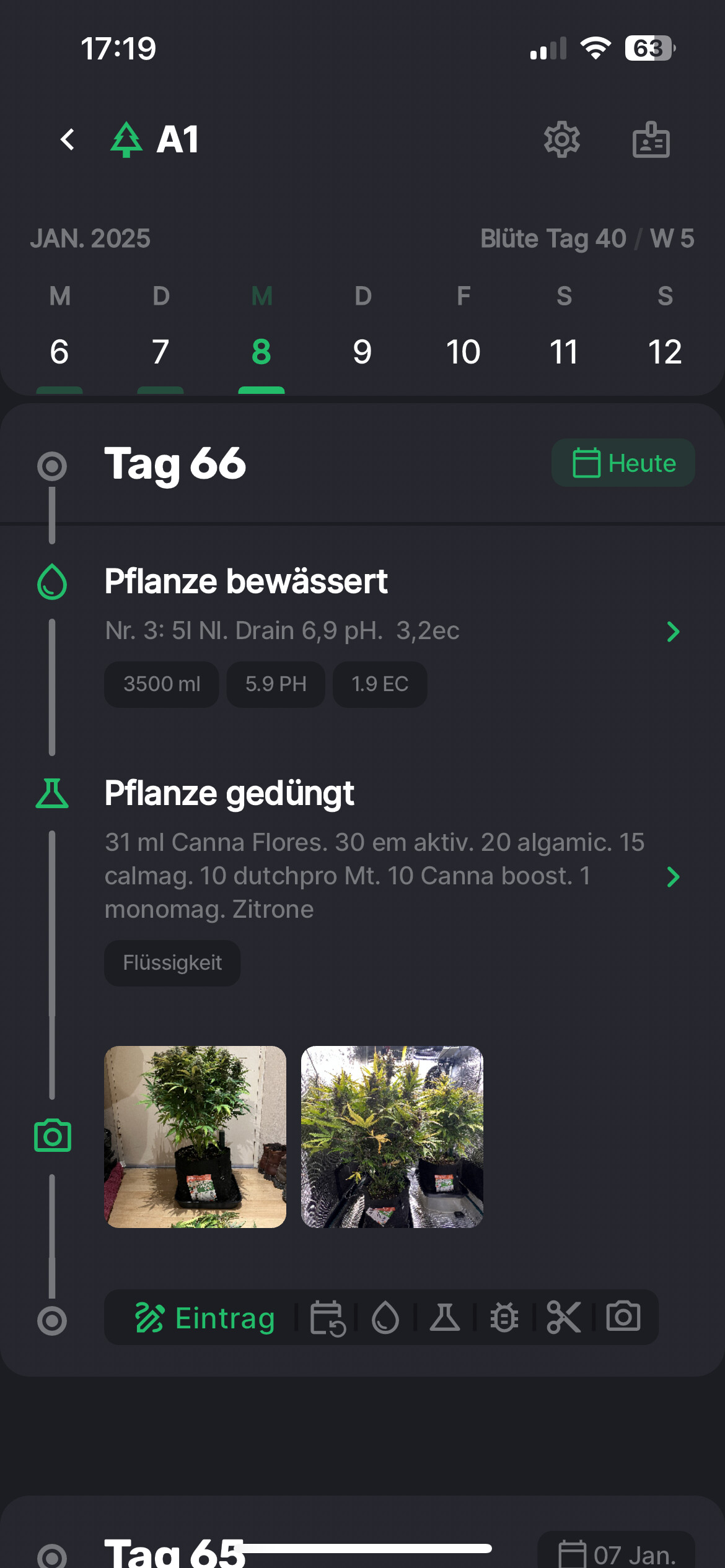Image resolution: width=725 pixels, height=1568 pixels.
Task: Go back from plant A1
Action: click(x=68, y=139)
